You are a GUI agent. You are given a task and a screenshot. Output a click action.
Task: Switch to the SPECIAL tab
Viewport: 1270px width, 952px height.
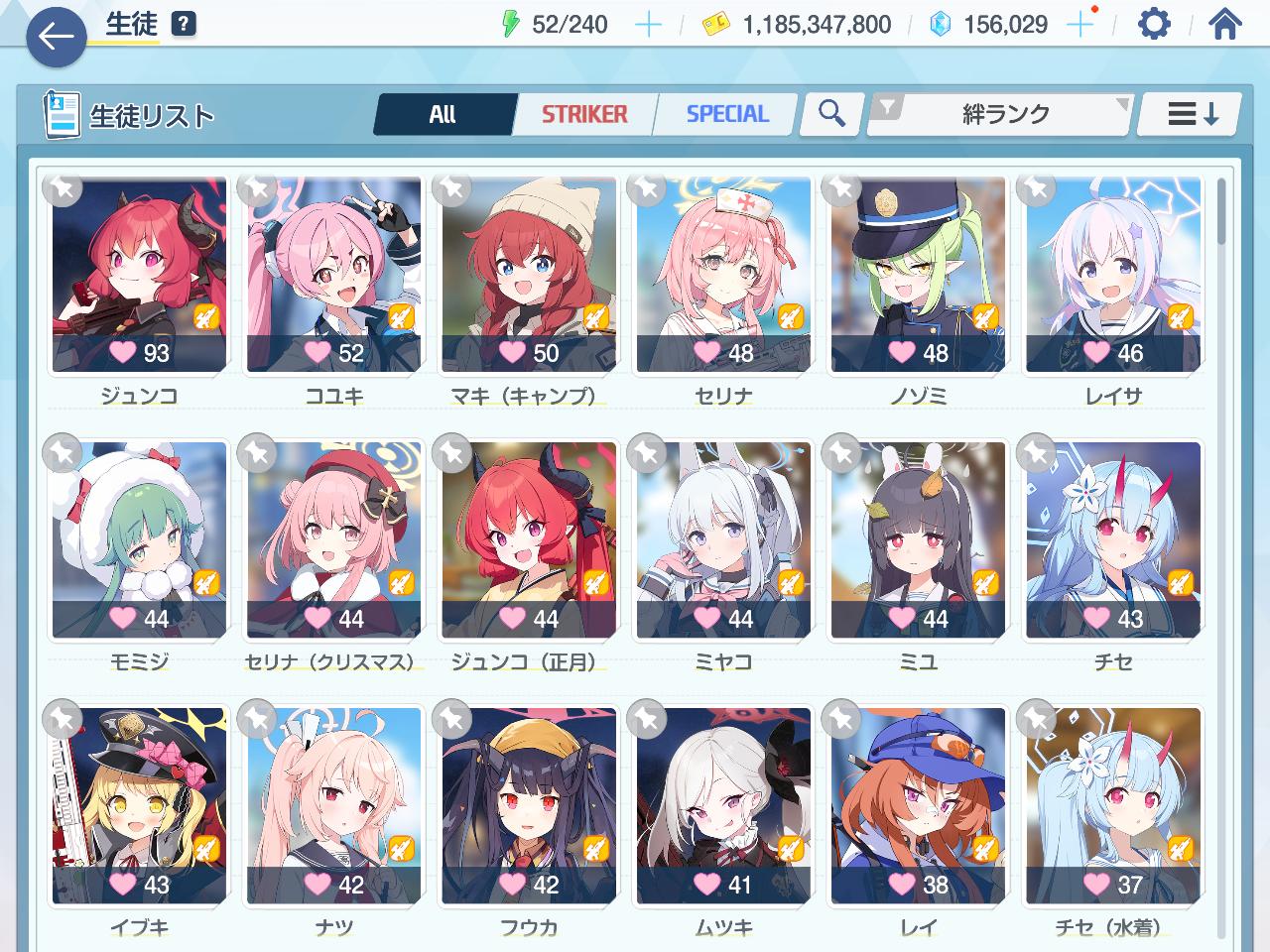727,114
